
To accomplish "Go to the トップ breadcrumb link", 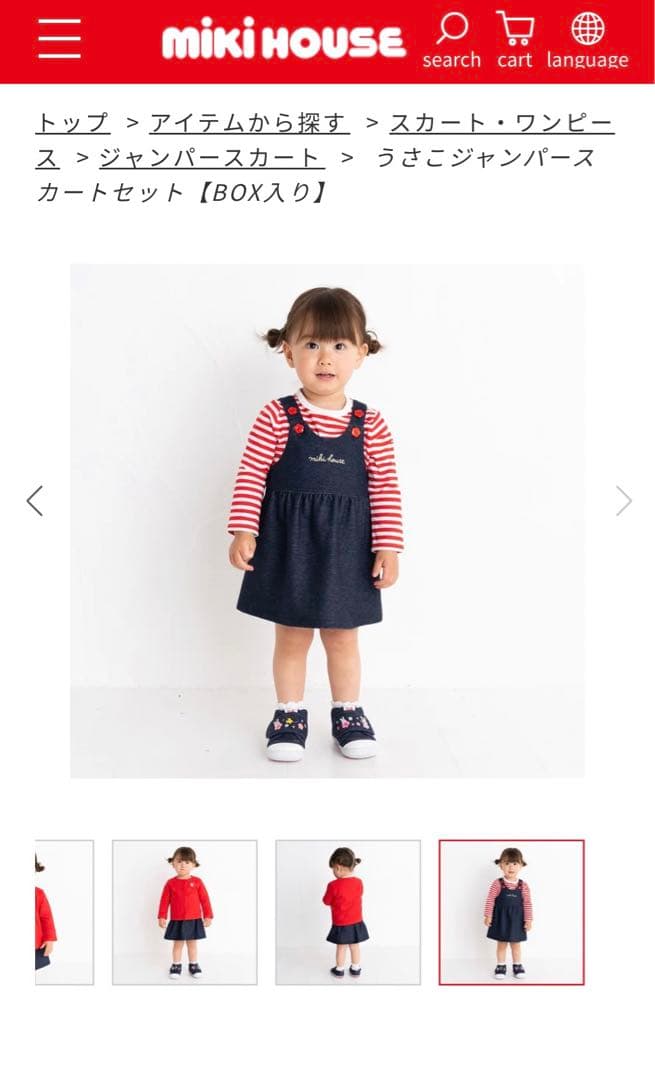I will point(72,123).
